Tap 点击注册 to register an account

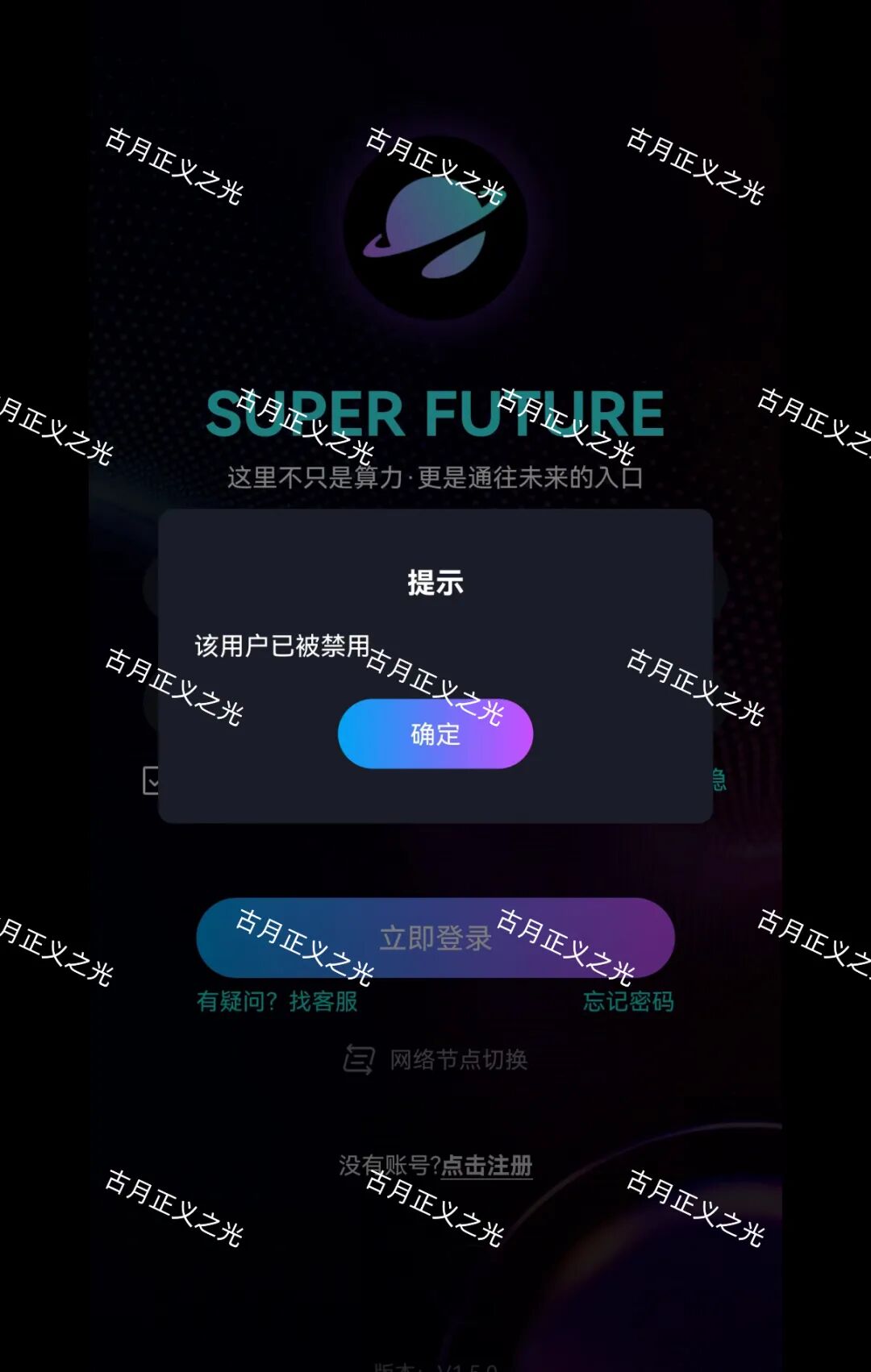click(486, 1166)
